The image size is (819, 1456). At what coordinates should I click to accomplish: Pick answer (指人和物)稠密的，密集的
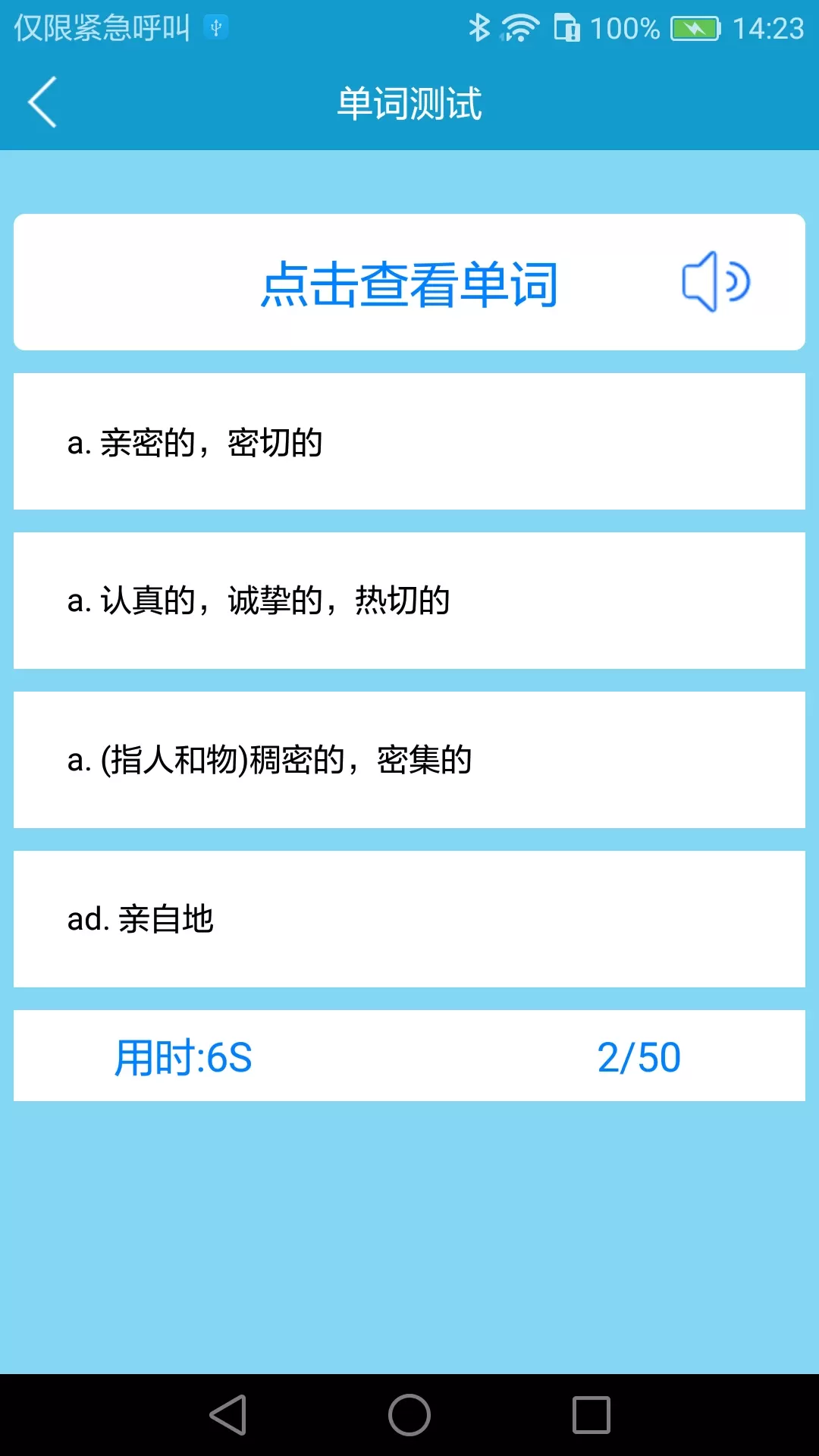tap(409, 760)
